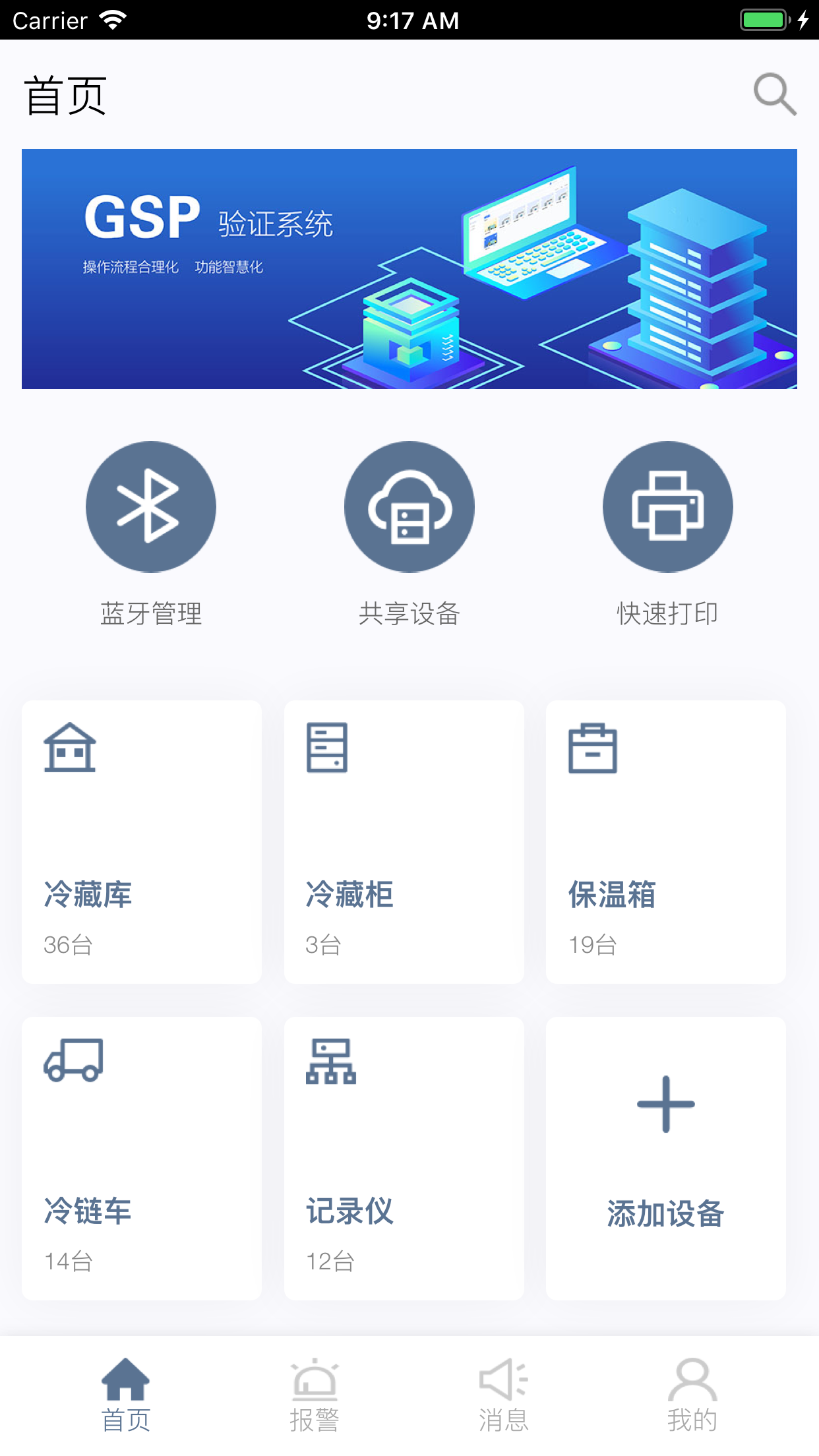Screen dimensions: 819x1456
Task: Open the 冷链车 card showing 14台
Action: (x=141, y=1159)
